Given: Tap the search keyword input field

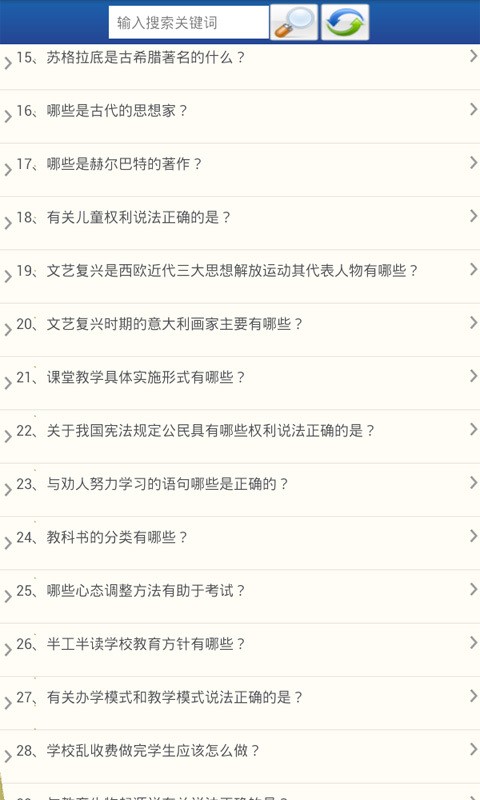Looking at the screenshot, I should coord(188,22).
